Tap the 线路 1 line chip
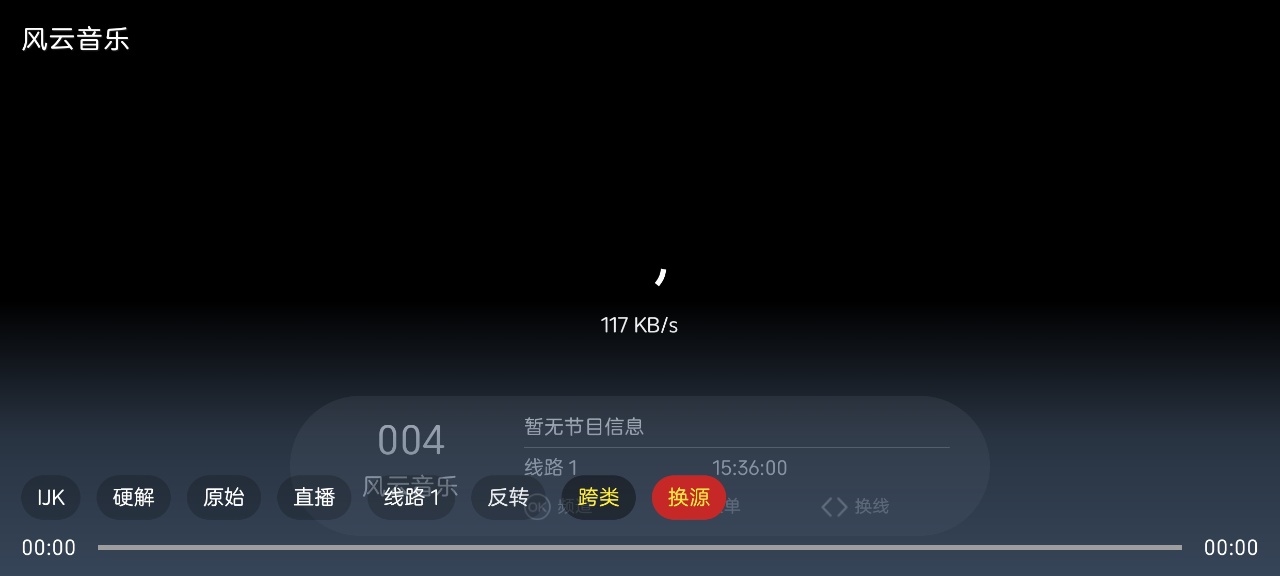The image size is (1280, 576). tap(411, 497)
